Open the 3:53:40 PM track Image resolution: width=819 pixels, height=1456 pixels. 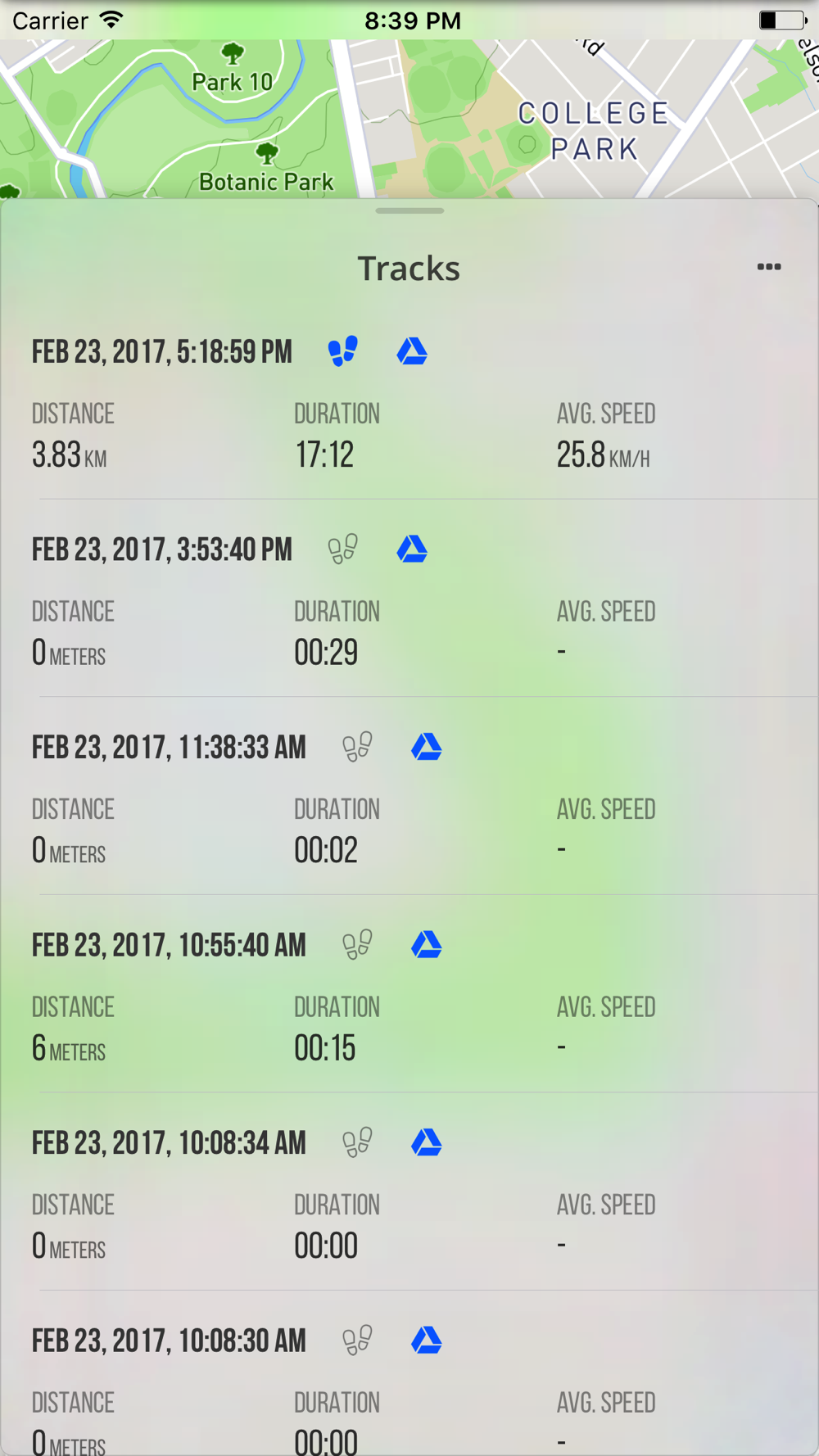[409, 599]
